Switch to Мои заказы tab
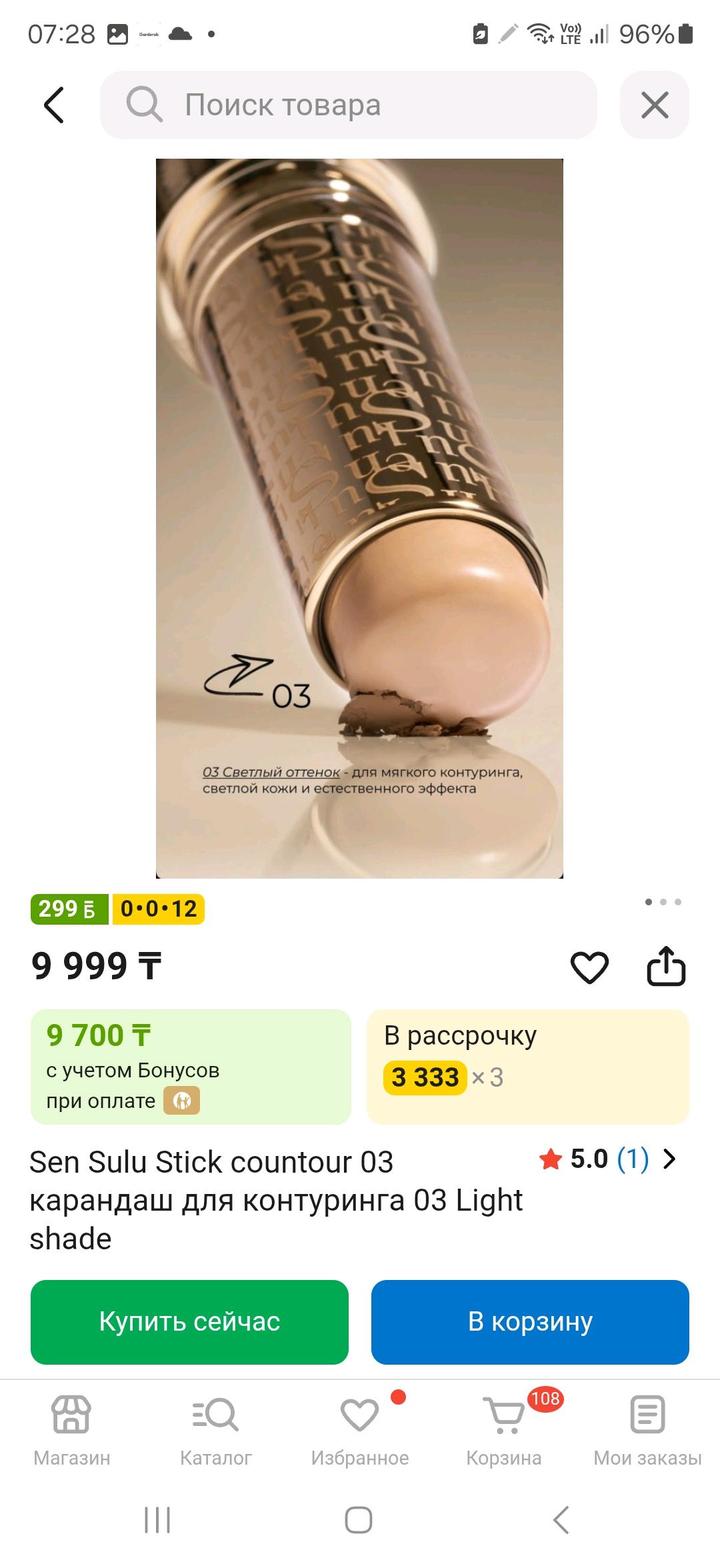 coord(647,1430)
